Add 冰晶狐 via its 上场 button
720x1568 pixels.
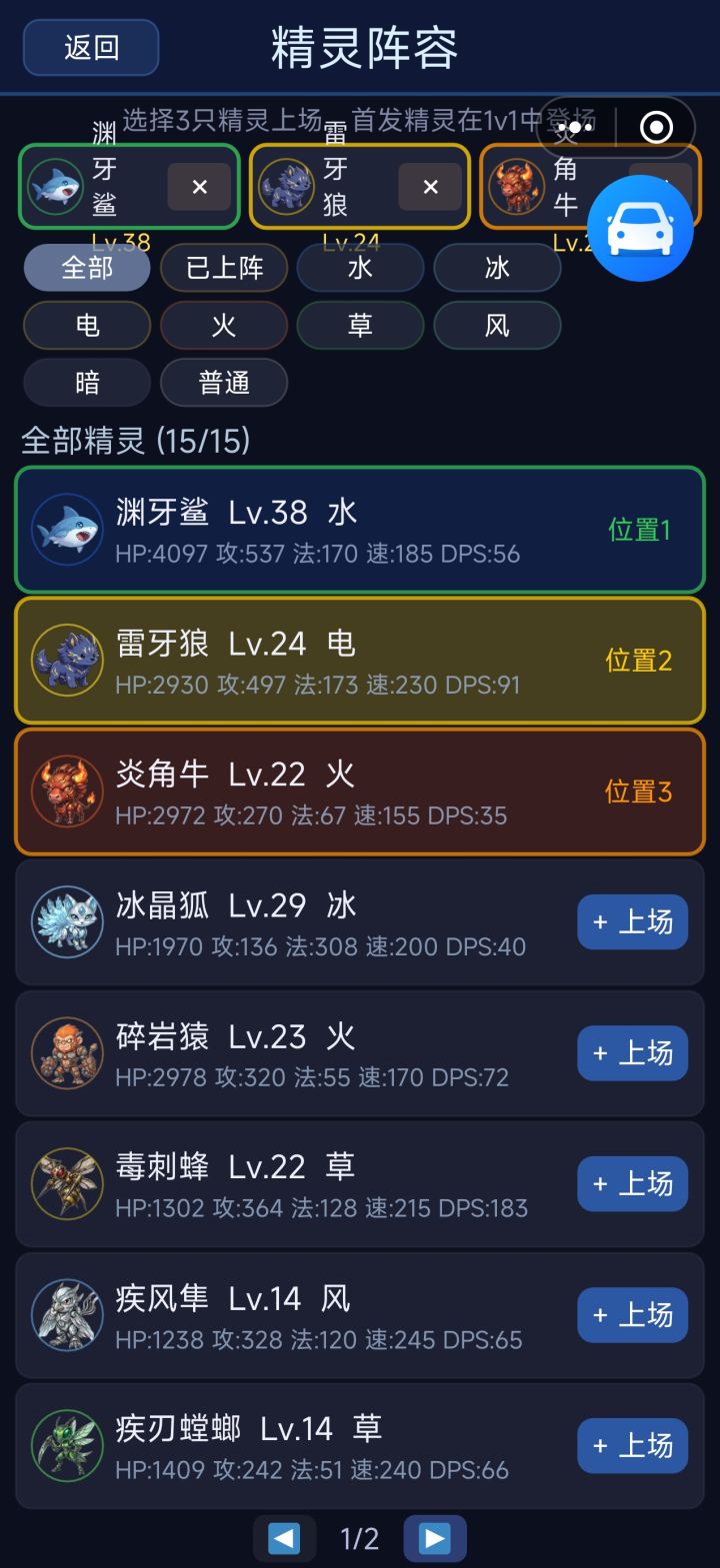(632, 923)
